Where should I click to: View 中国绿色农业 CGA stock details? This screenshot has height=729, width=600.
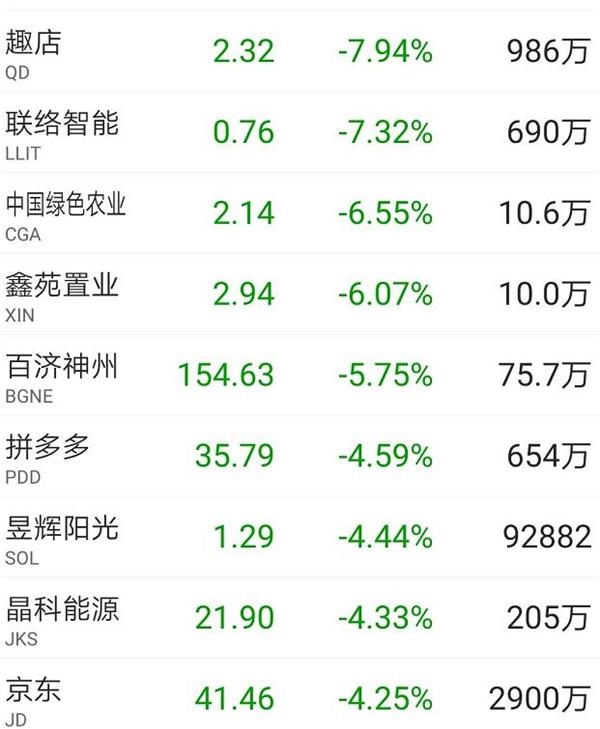click(x=300, y=214)
